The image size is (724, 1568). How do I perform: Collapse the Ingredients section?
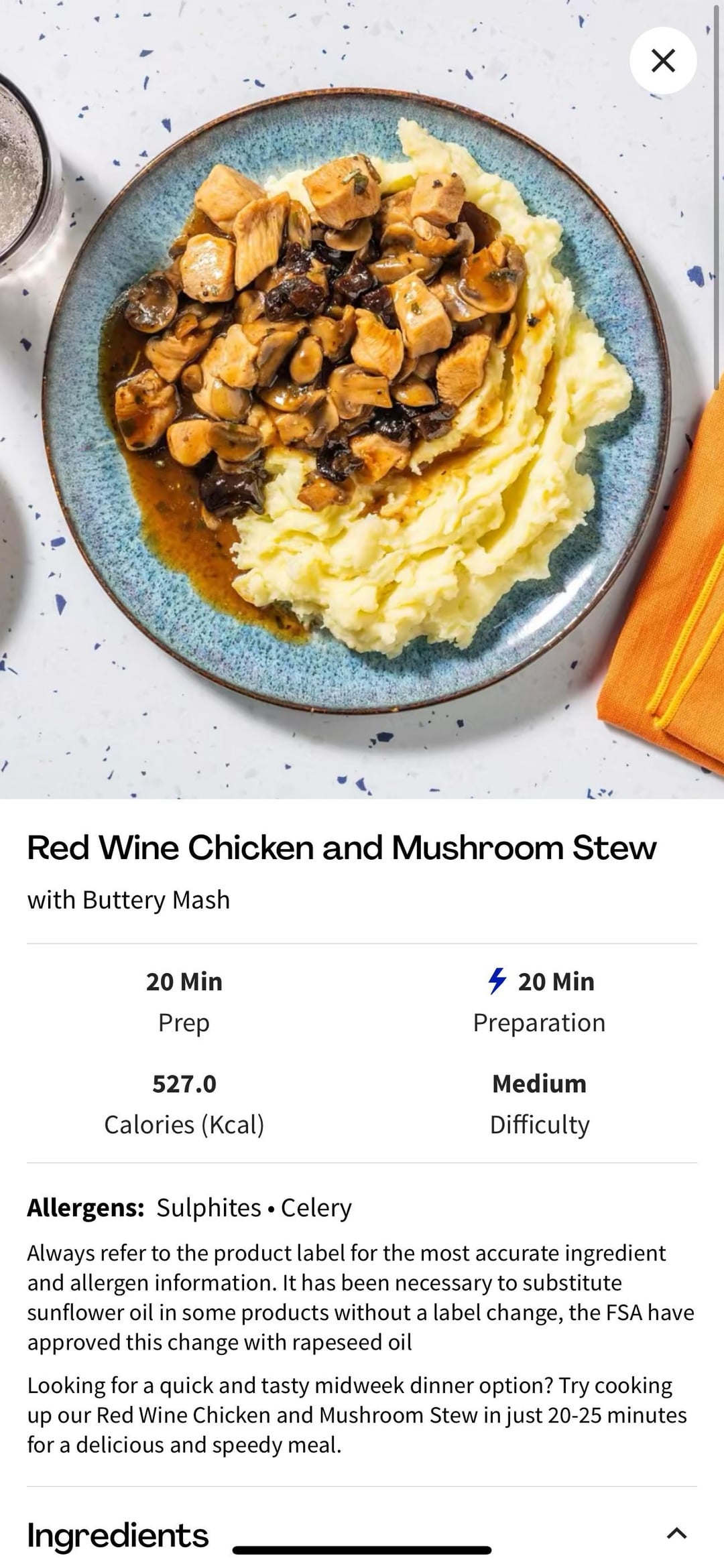676,1533
